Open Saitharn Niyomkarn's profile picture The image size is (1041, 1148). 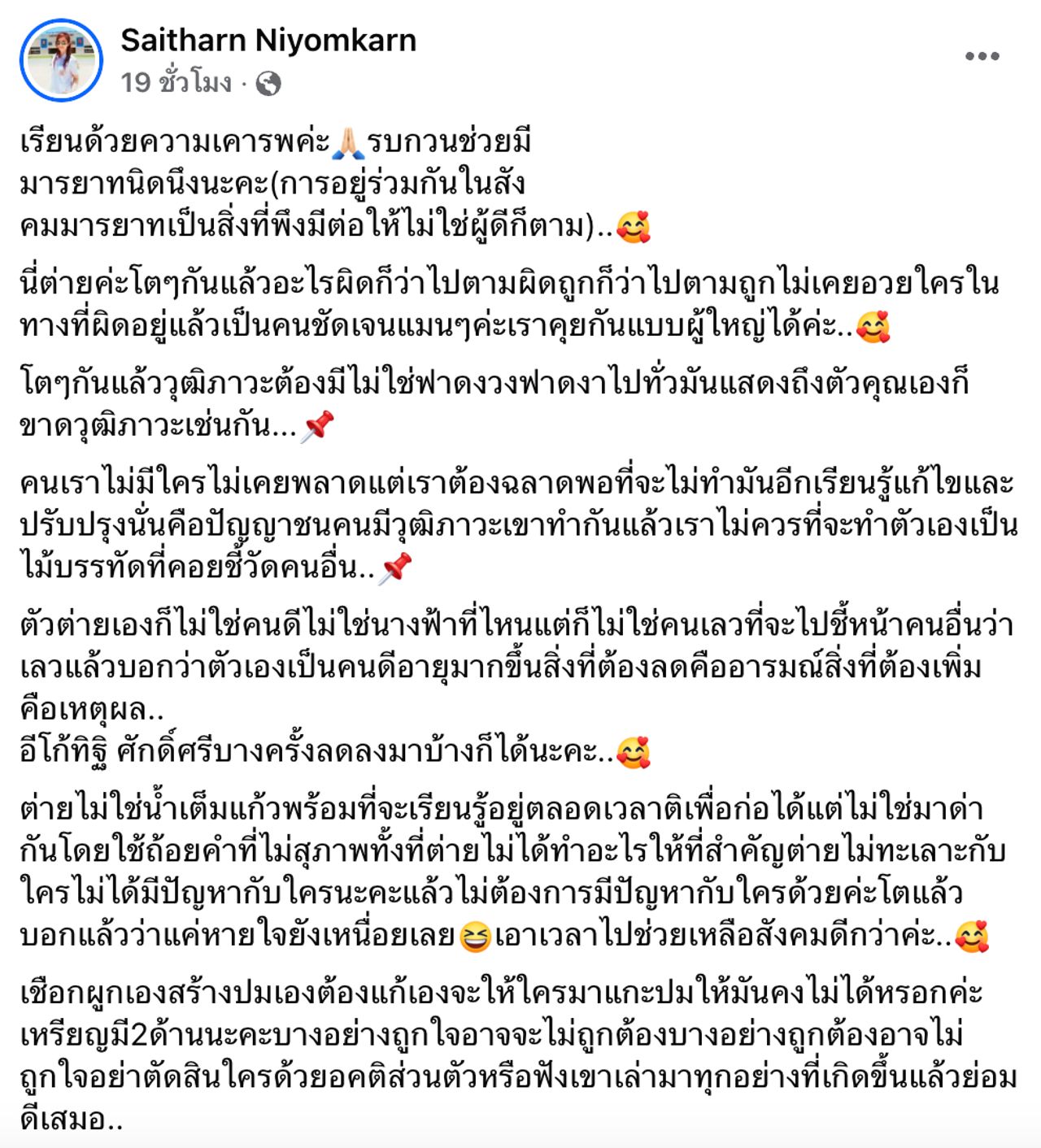click(61, 60)
